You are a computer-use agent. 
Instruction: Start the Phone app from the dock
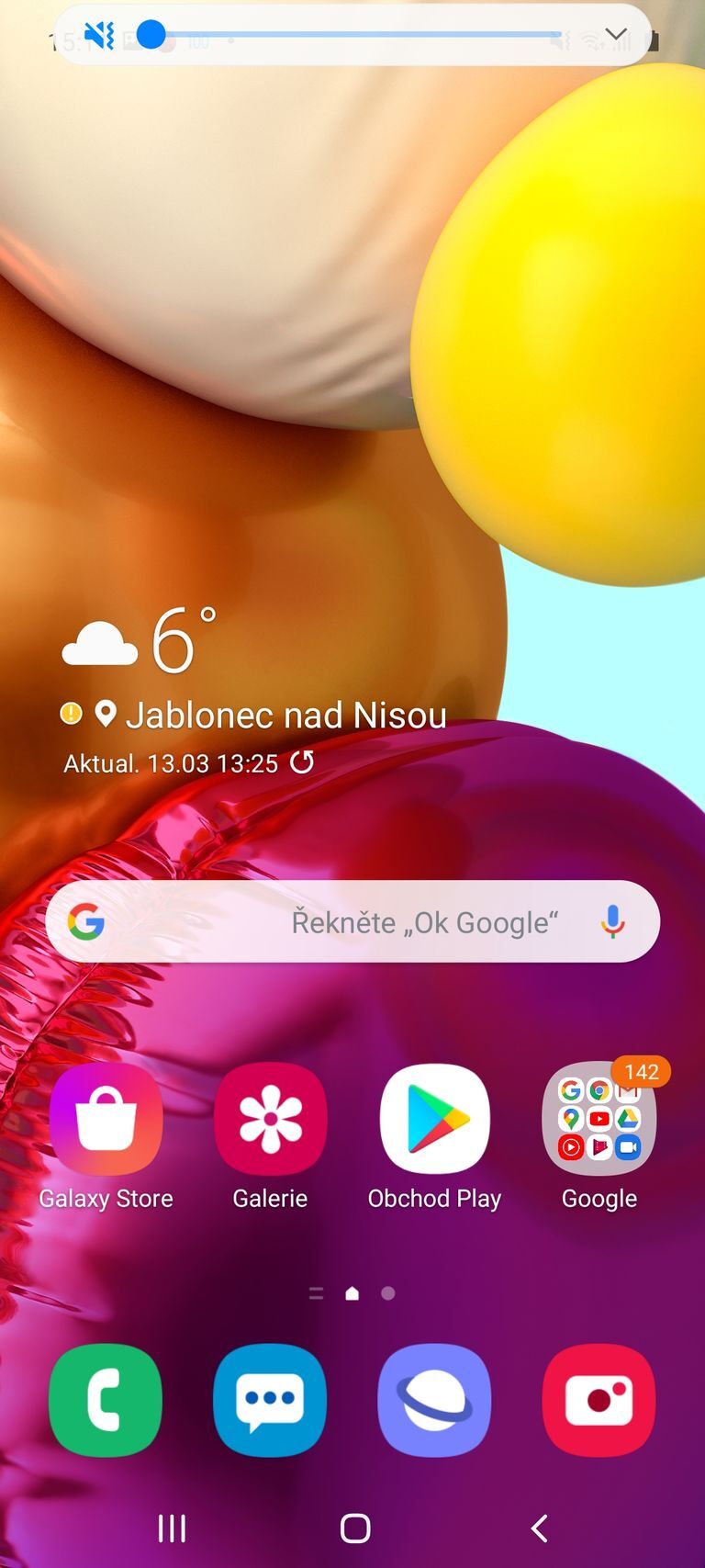coord(105,1401)
